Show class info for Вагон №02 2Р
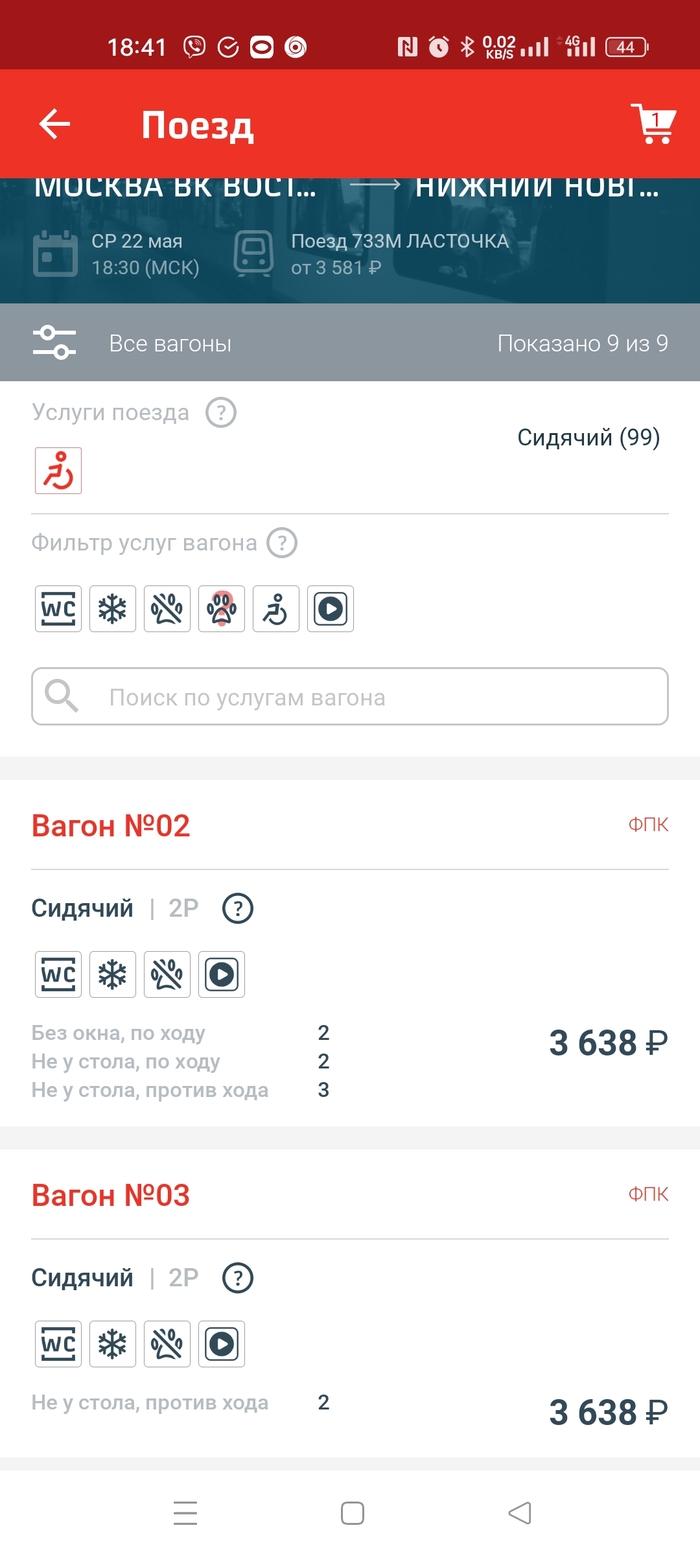Image resolution: width=700 pixels, height=1556 pixels. [x=238, y=908]
